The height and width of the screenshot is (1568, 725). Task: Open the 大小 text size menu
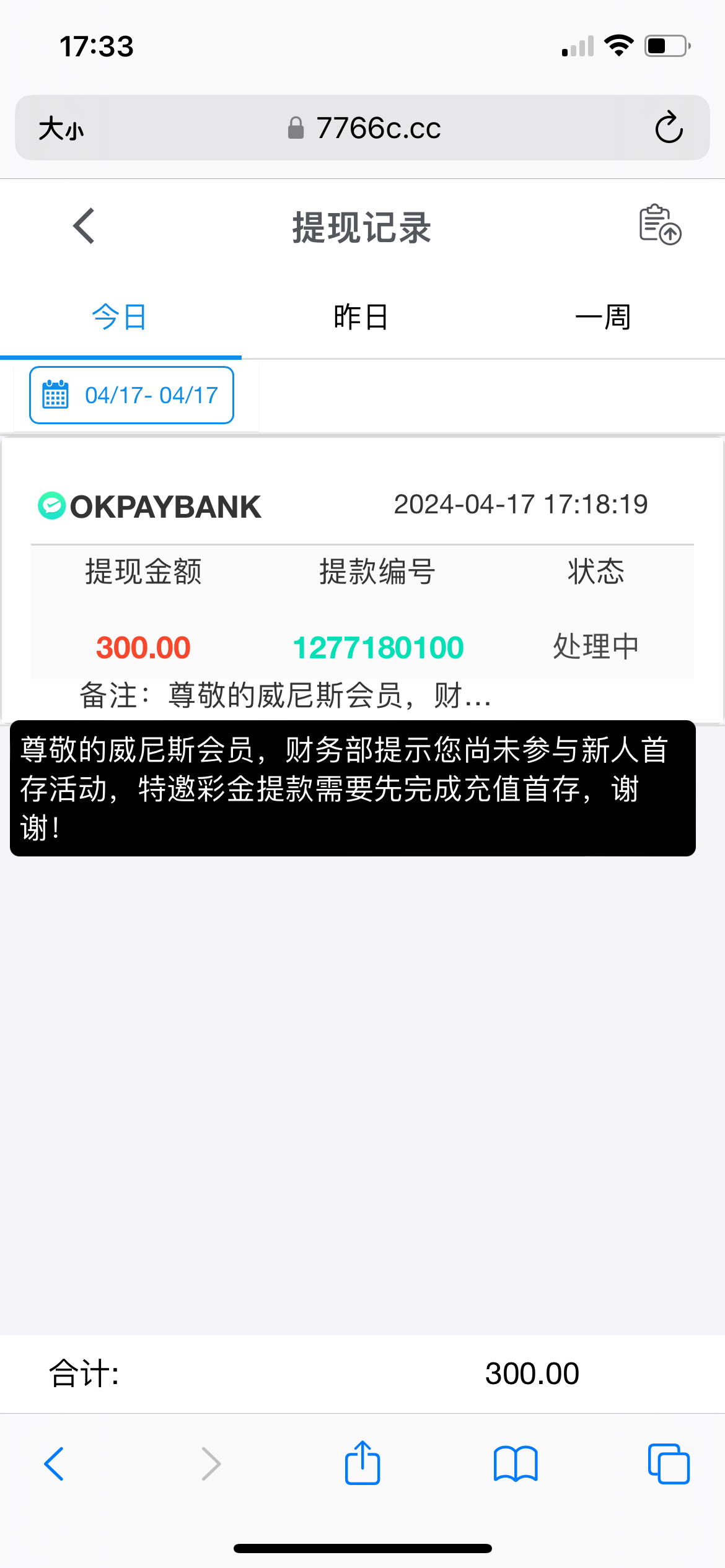tap(61, 129)
